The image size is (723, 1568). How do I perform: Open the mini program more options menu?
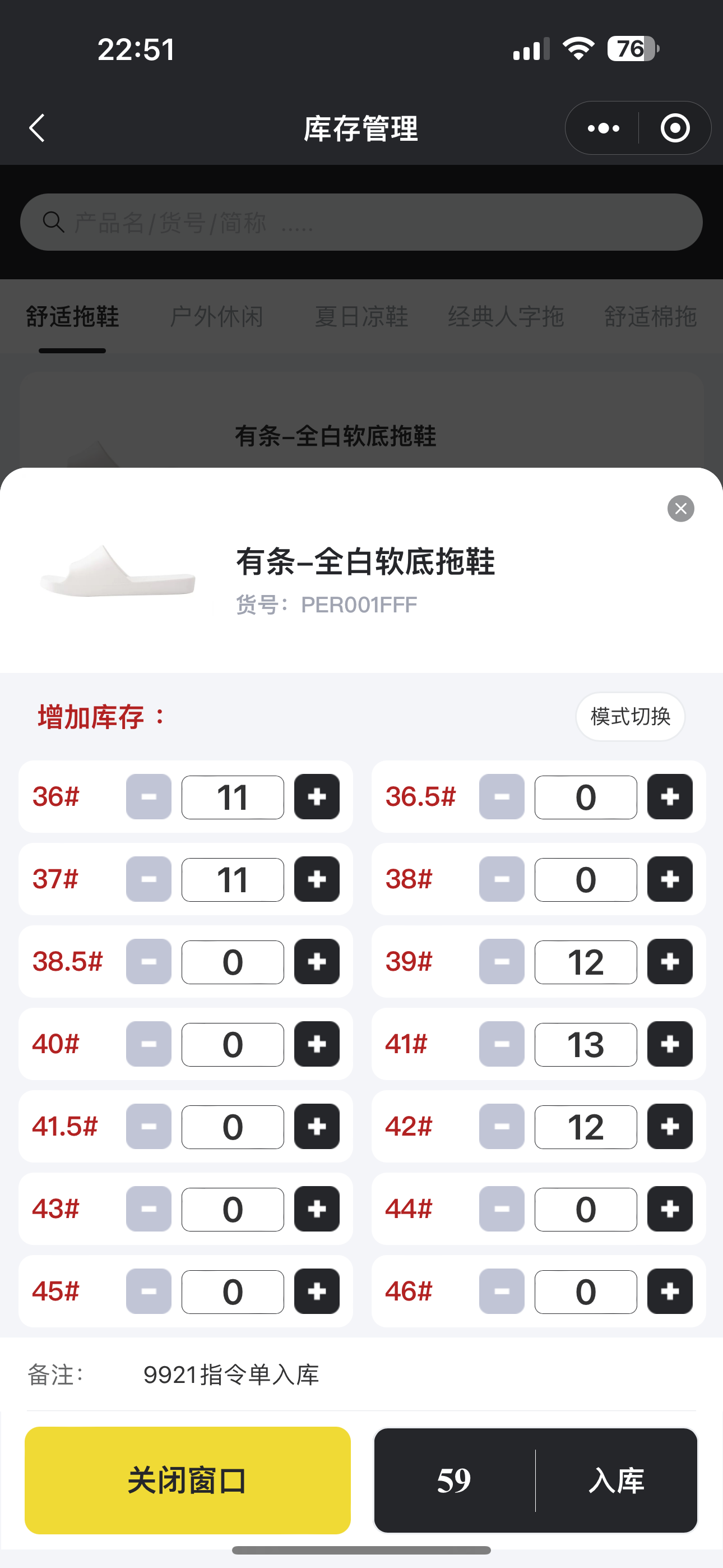point(603,128)
